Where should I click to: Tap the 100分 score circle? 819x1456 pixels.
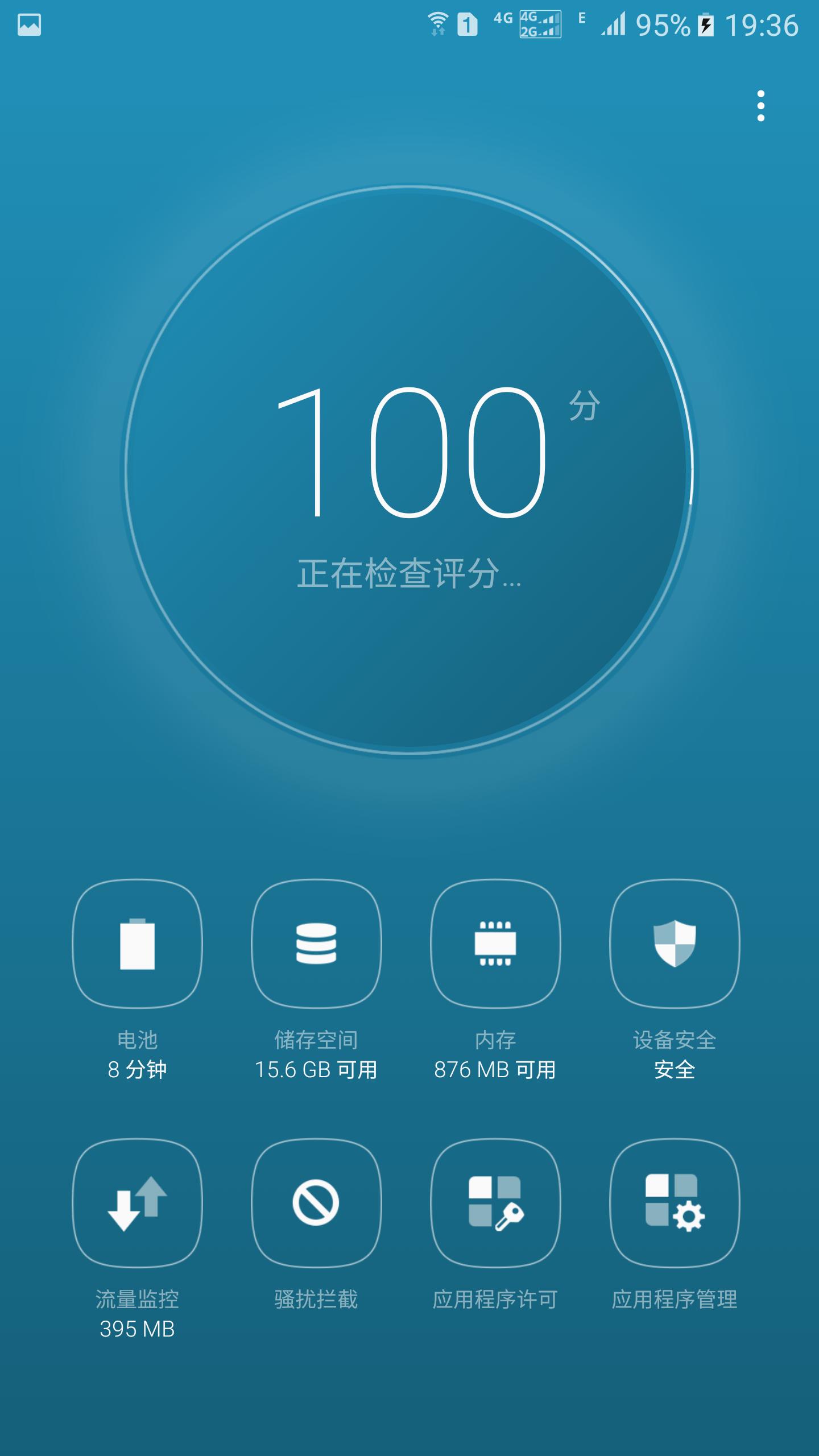coord(408,472)
